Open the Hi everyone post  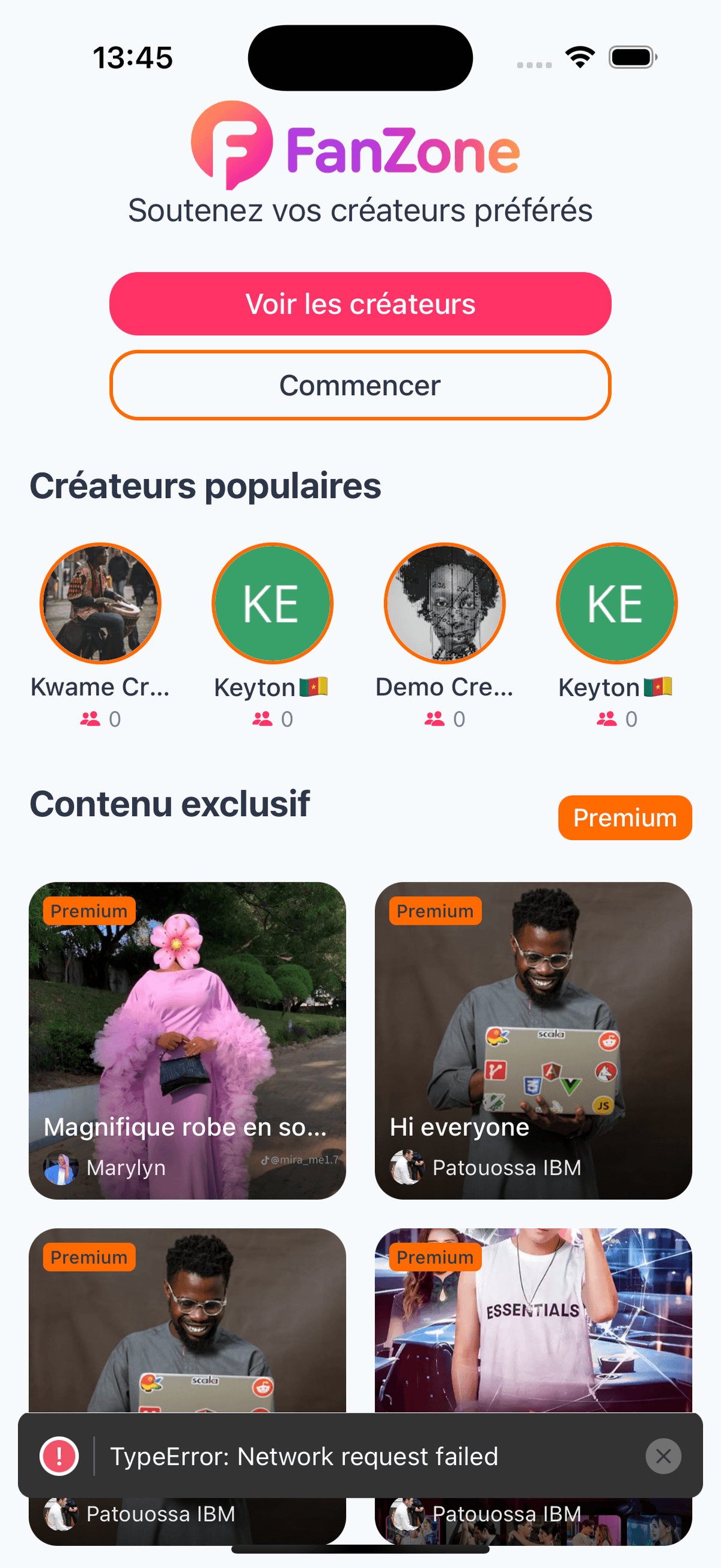click(533, 1040)
